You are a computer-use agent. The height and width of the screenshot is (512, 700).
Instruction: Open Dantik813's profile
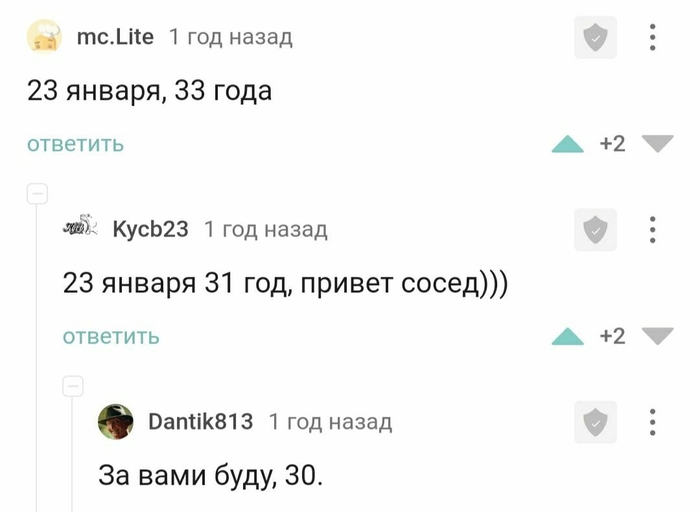click(x=200, y=421)
